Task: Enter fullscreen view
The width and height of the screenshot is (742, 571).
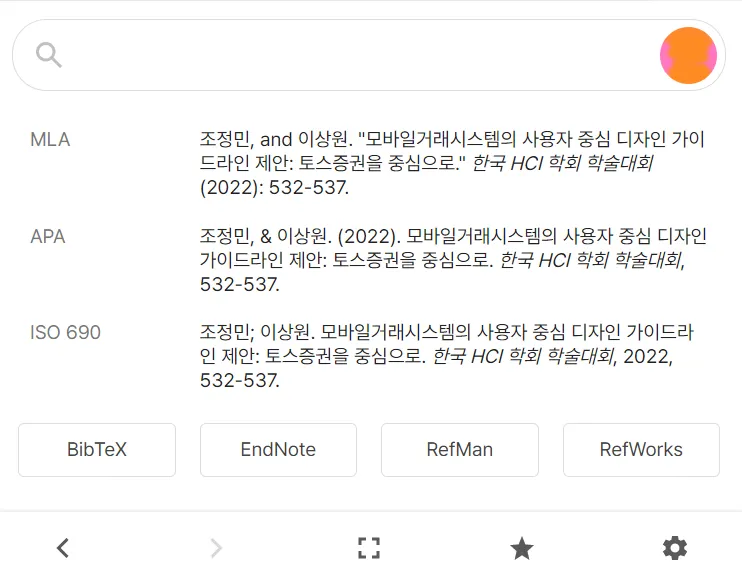Action: (x=369, y=547)
